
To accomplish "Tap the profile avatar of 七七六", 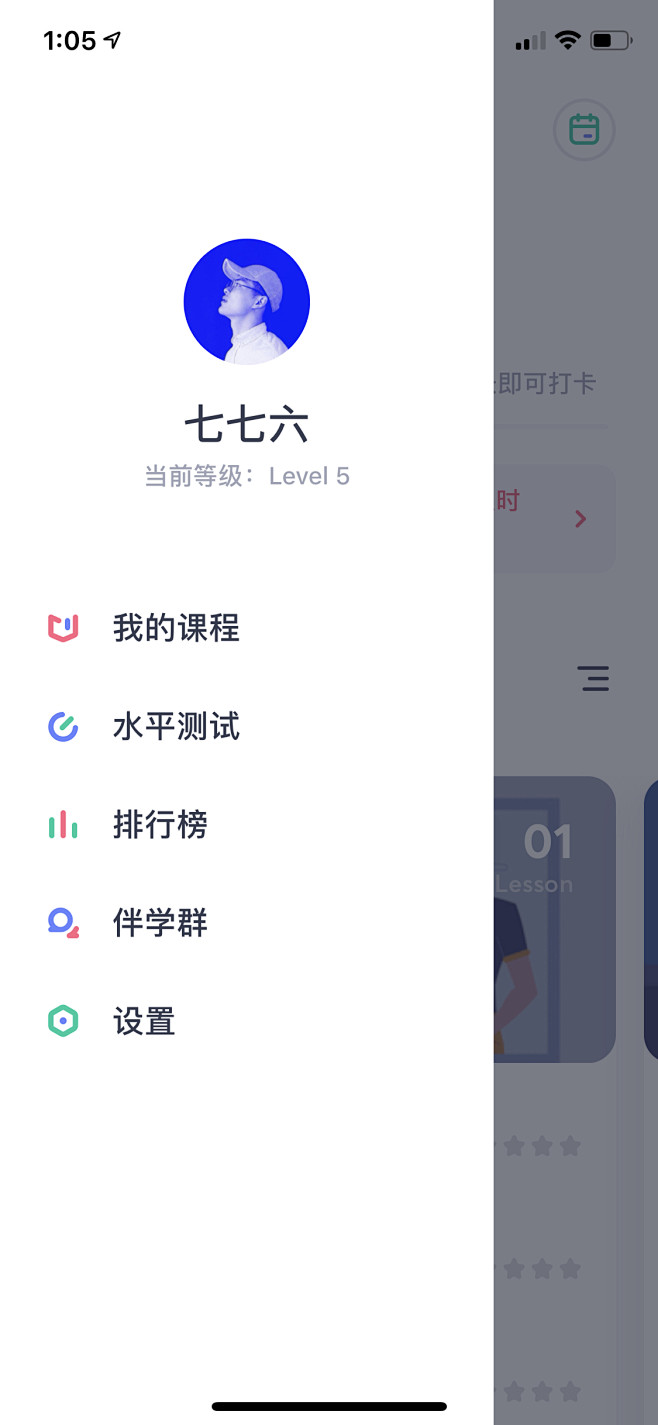I will (246, 301).
